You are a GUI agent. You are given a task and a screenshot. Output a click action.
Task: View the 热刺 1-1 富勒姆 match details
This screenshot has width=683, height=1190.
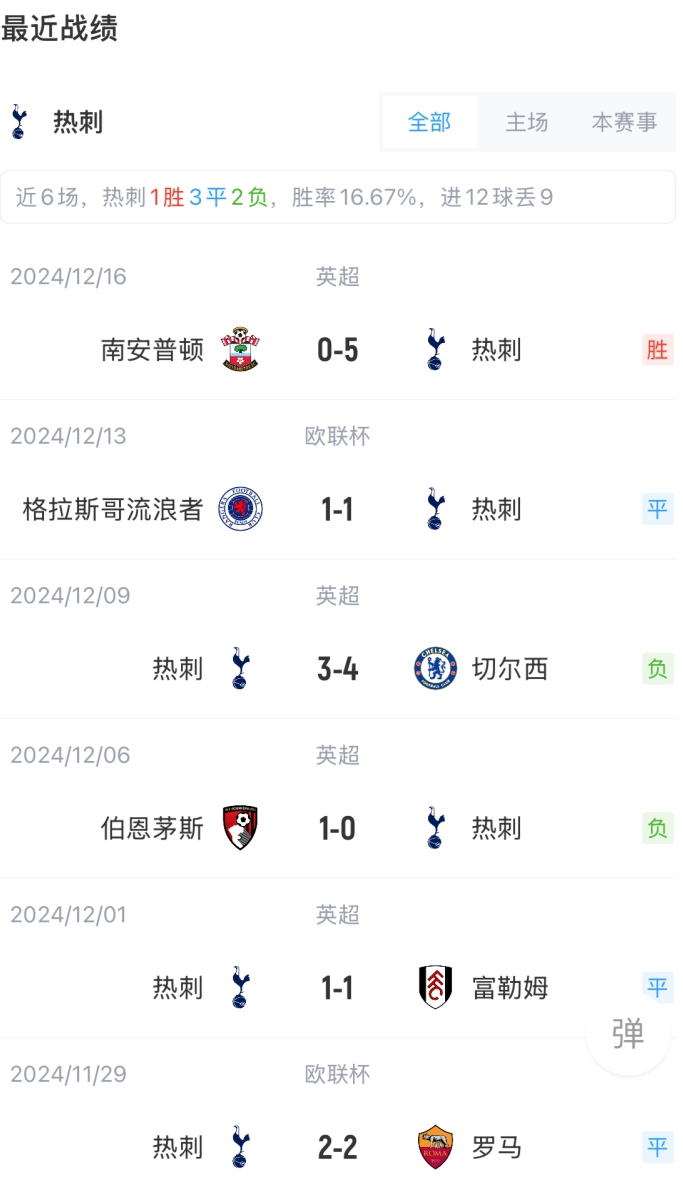338,988
